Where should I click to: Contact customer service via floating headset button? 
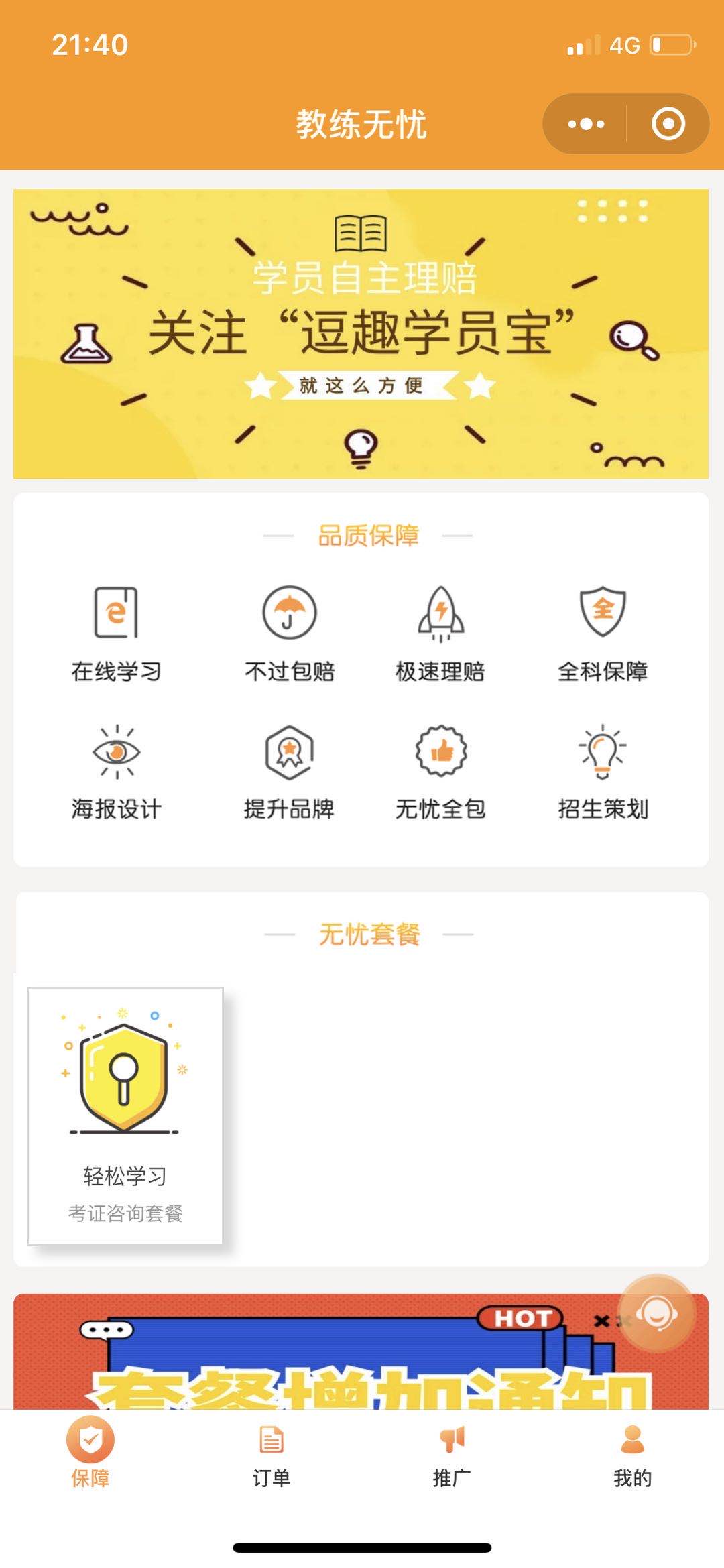tap(657, 1313)
